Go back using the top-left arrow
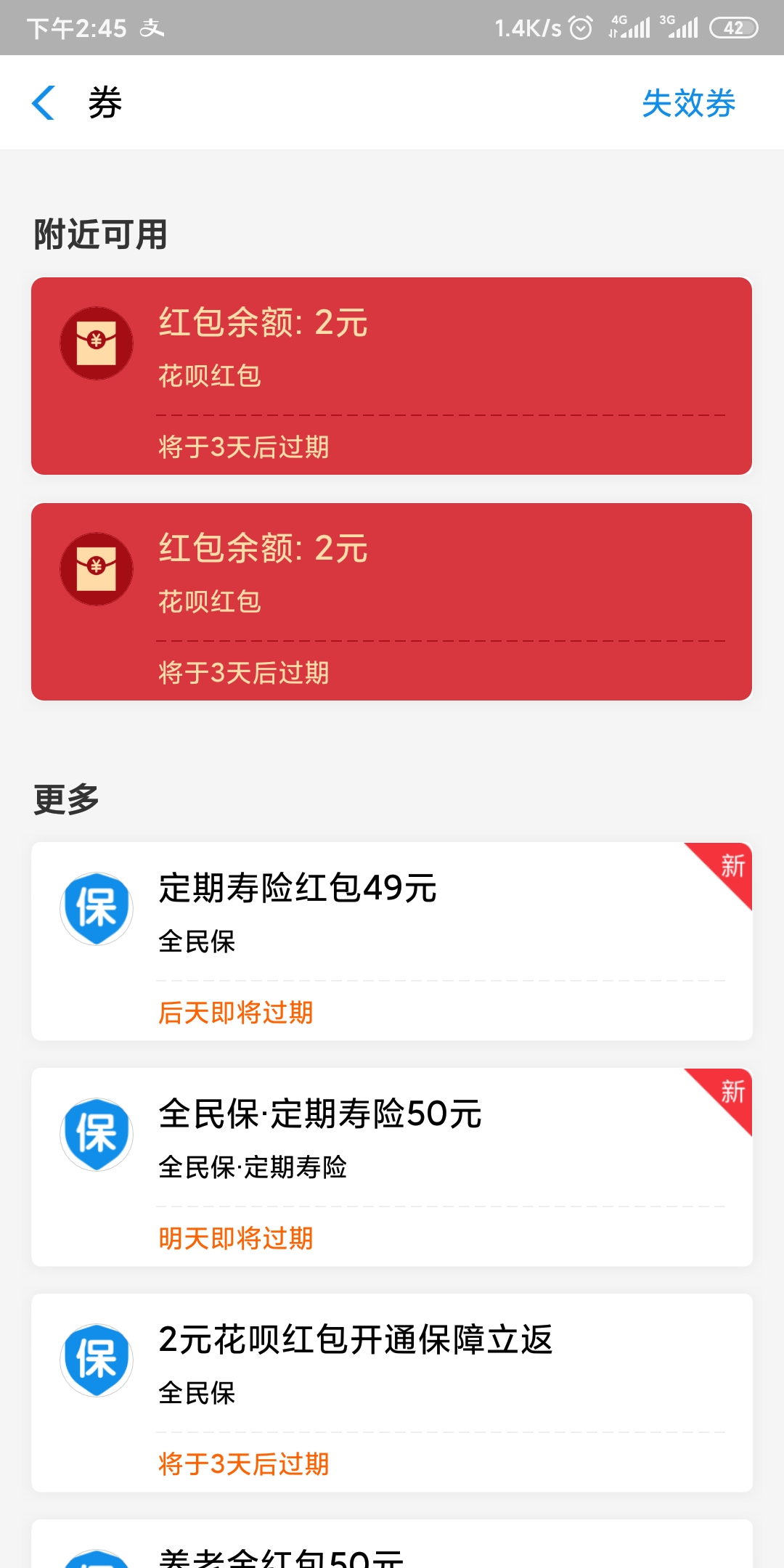This screenshot has height=1568, width=784. pyautogui.click(x=44, y=102)
